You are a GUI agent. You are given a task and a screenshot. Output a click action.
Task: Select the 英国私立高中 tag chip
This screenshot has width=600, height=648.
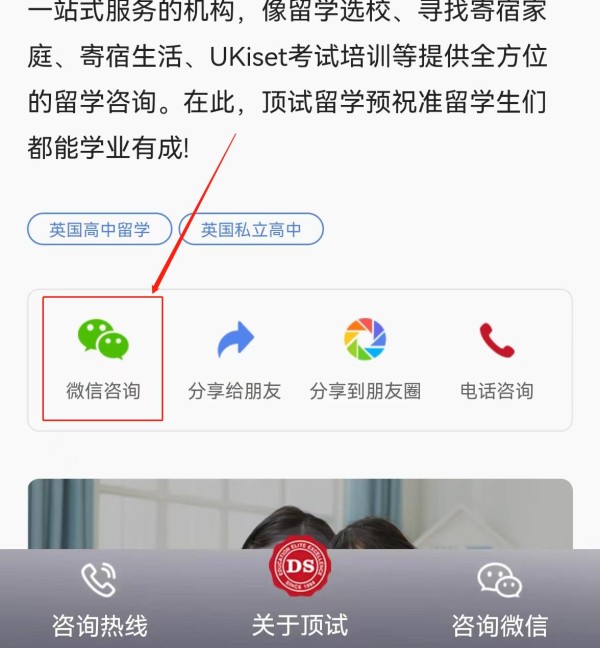pyautogui.click(x=251, y=229)
